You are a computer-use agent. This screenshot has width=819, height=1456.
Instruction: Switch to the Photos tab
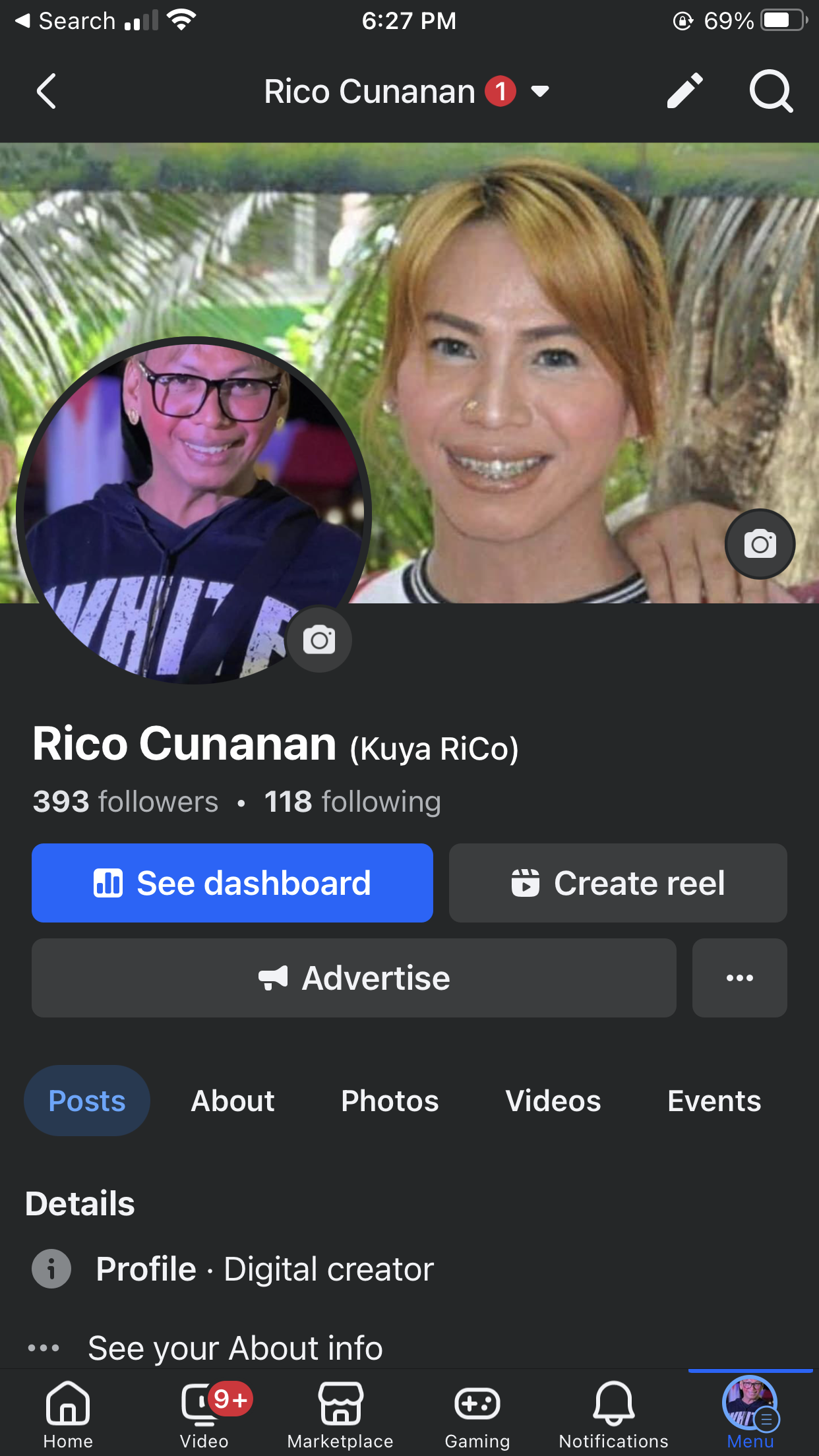point(390,1101)
